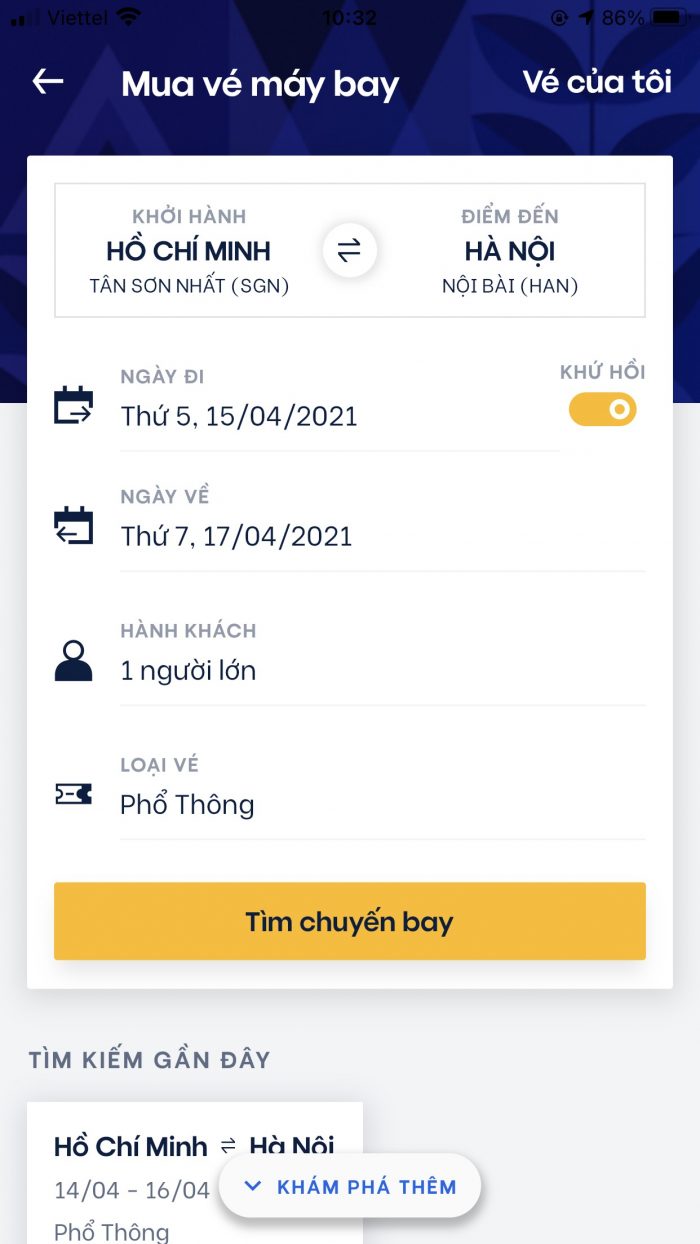Tap Khám phá thêm
This screenshot has height=1244, width=700.
[349, 1186]
